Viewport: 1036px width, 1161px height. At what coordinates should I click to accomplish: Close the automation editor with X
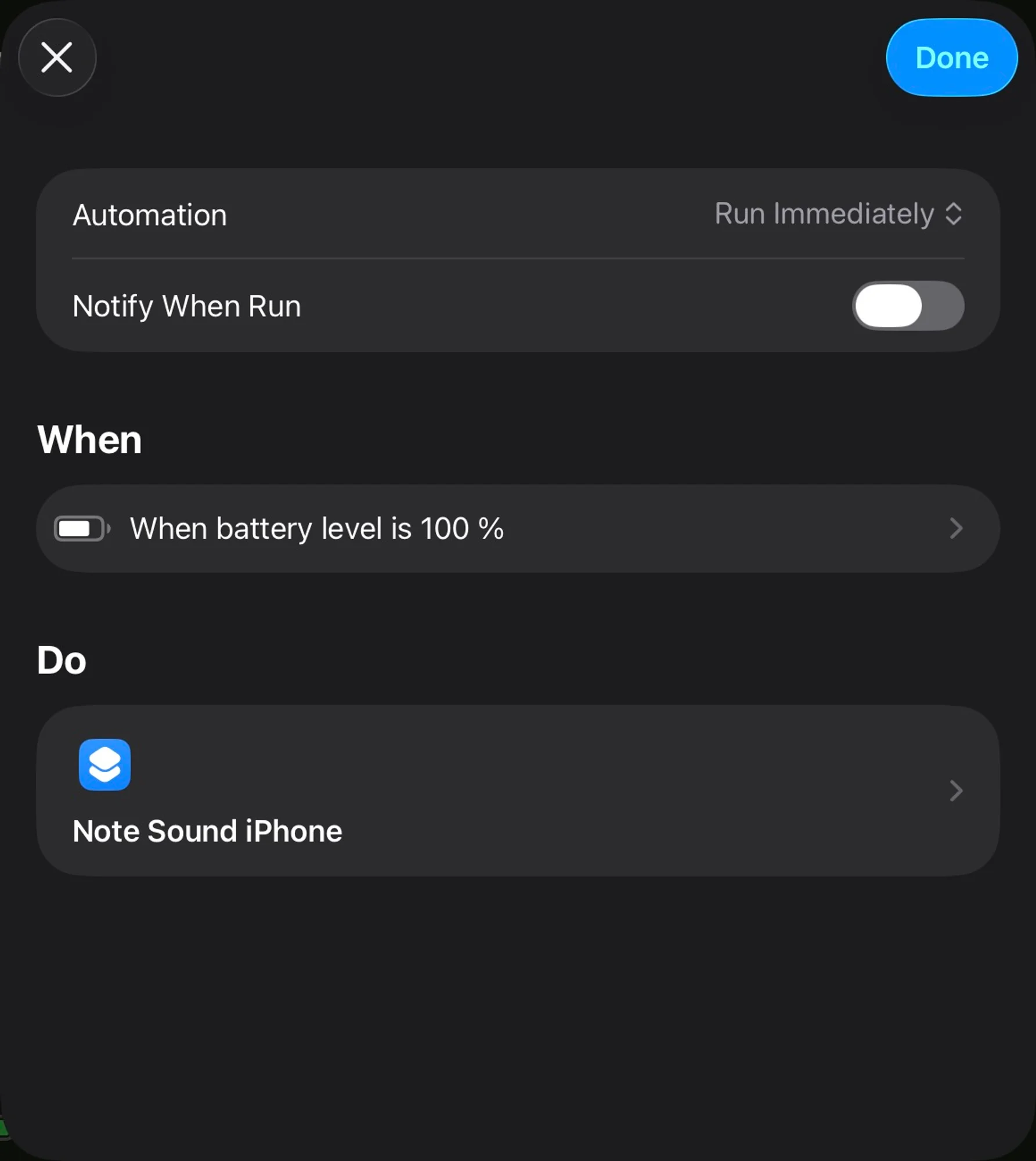pyautogui.click(x=57, y=57)
